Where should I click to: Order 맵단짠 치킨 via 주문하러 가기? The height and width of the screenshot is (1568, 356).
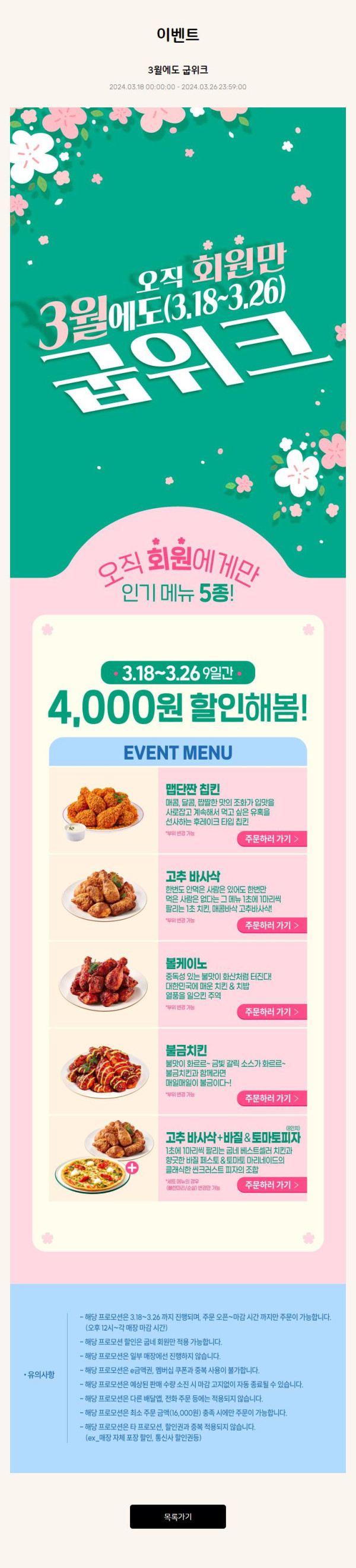point(271,839)
